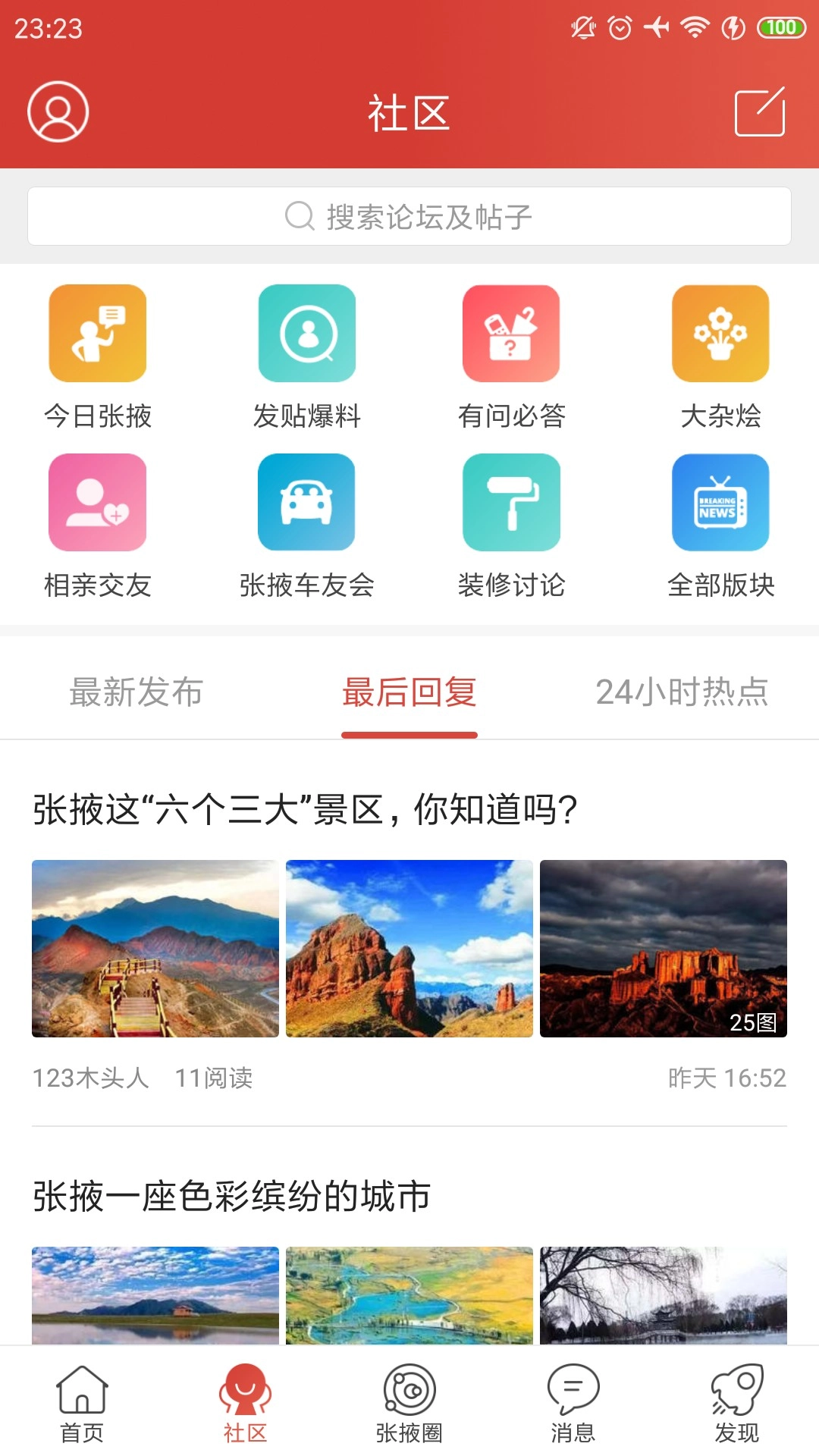
Task: View the 25图 photo gallery thumbnail
Action: tap(754, 1023)
